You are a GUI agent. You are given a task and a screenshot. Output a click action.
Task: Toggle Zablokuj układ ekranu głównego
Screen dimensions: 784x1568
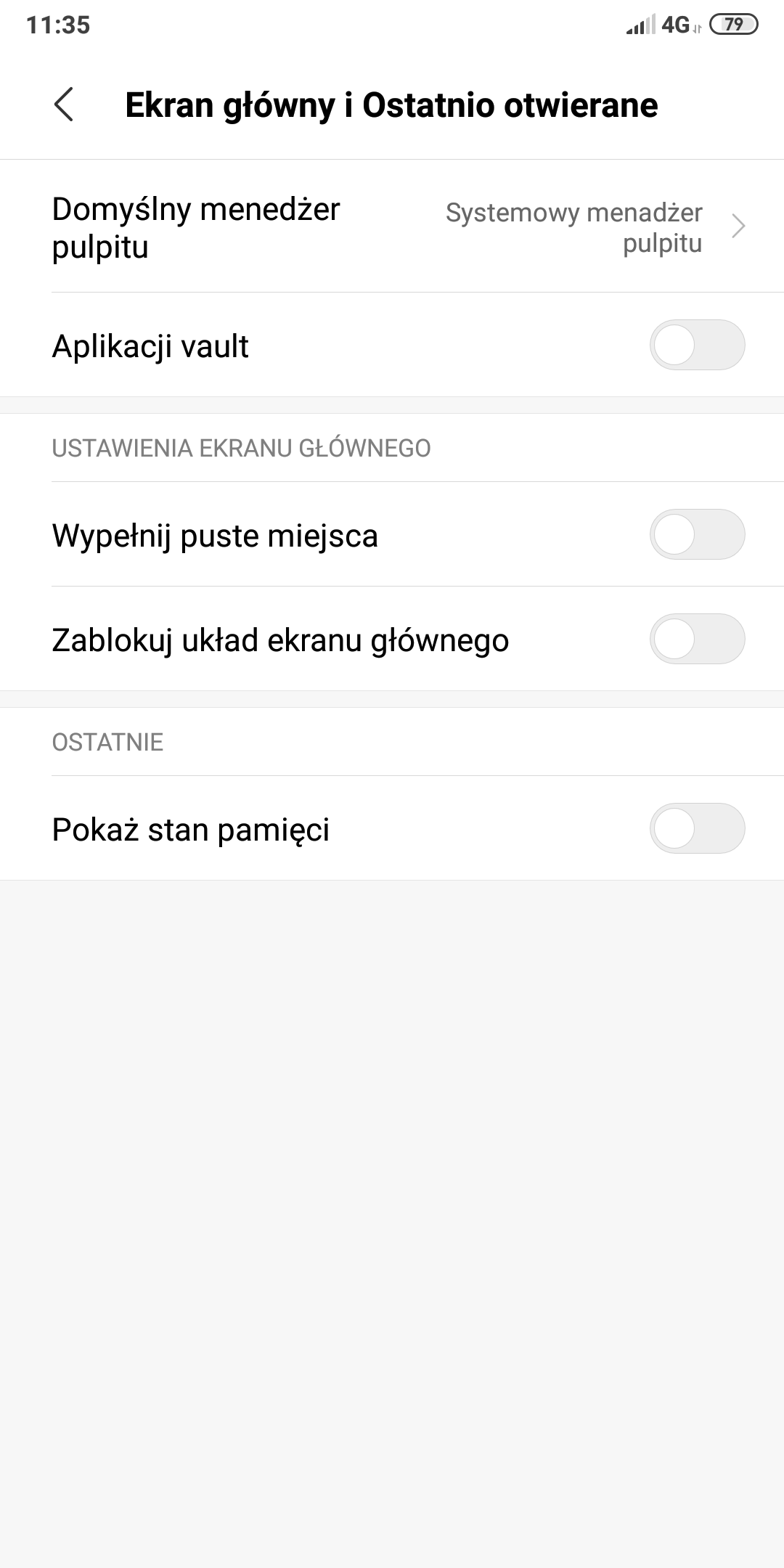click(x=697, y=640)
